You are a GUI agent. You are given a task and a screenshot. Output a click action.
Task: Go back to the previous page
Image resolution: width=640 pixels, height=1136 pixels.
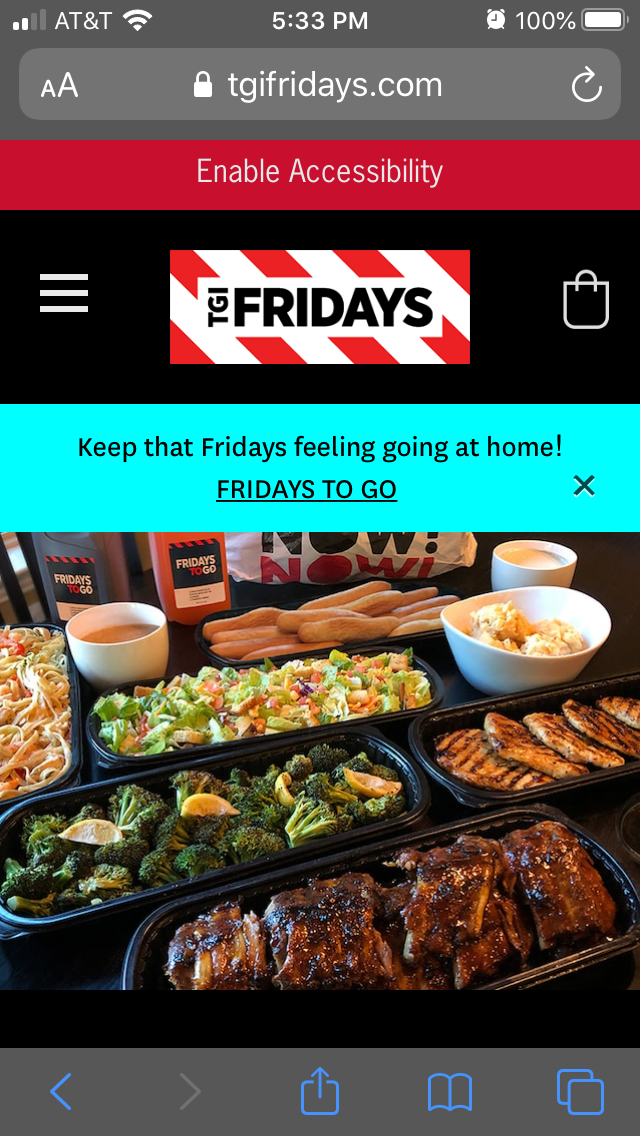click(61, 1091)
